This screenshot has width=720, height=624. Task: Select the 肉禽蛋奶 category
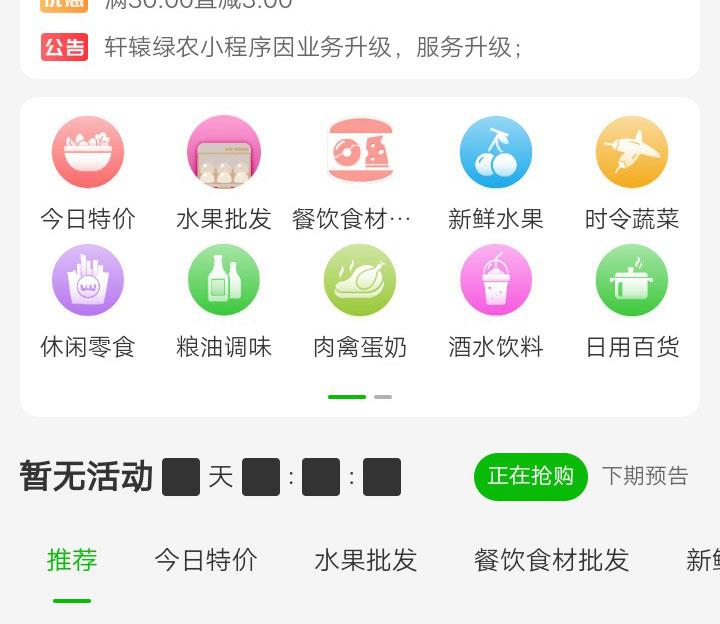click(x=360, y=280)
